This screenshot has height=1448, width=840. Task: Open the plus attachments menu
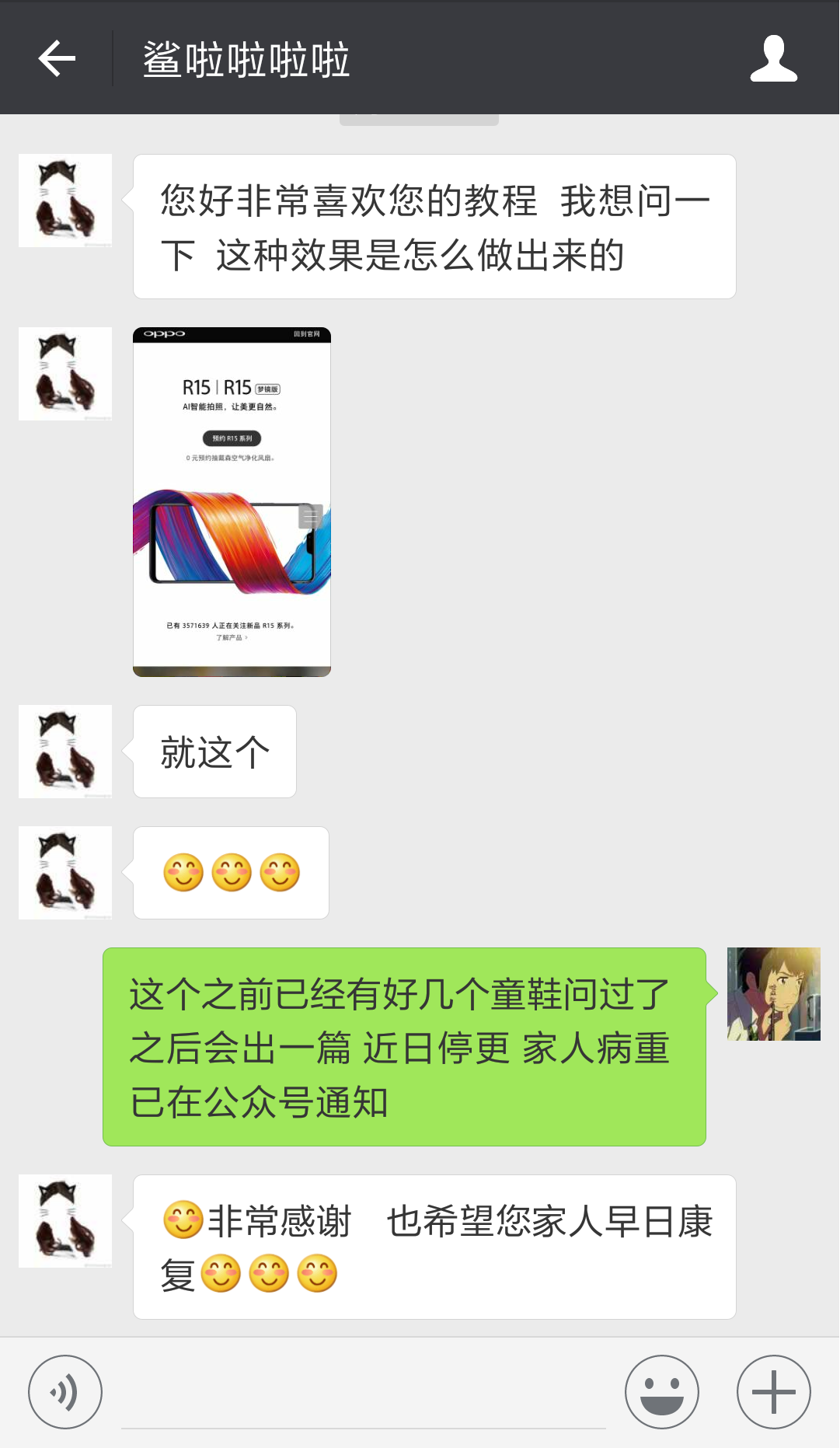(774, 1392)
